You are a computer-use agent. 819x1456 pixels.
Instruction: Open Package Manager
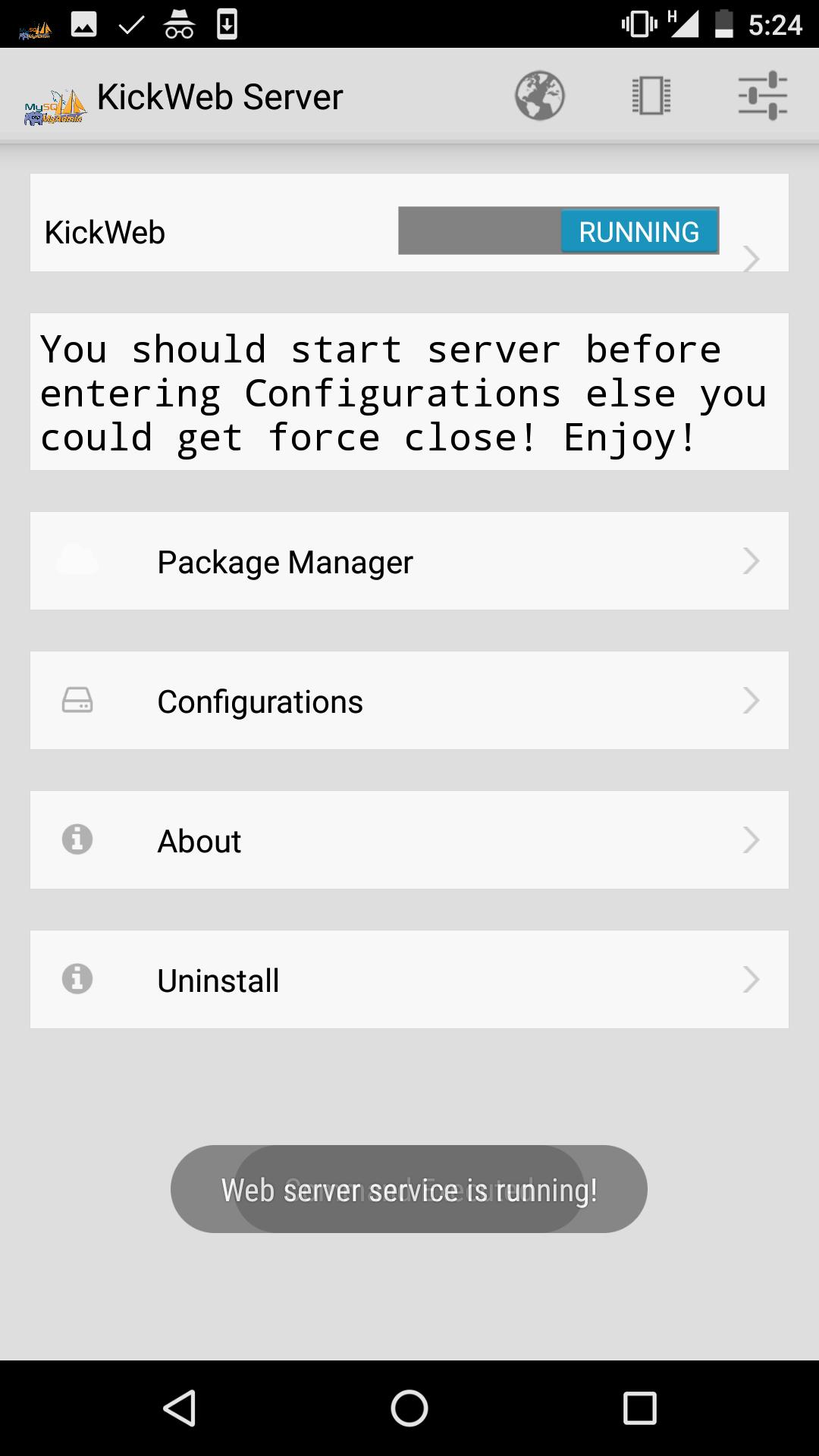pos(409,561)
